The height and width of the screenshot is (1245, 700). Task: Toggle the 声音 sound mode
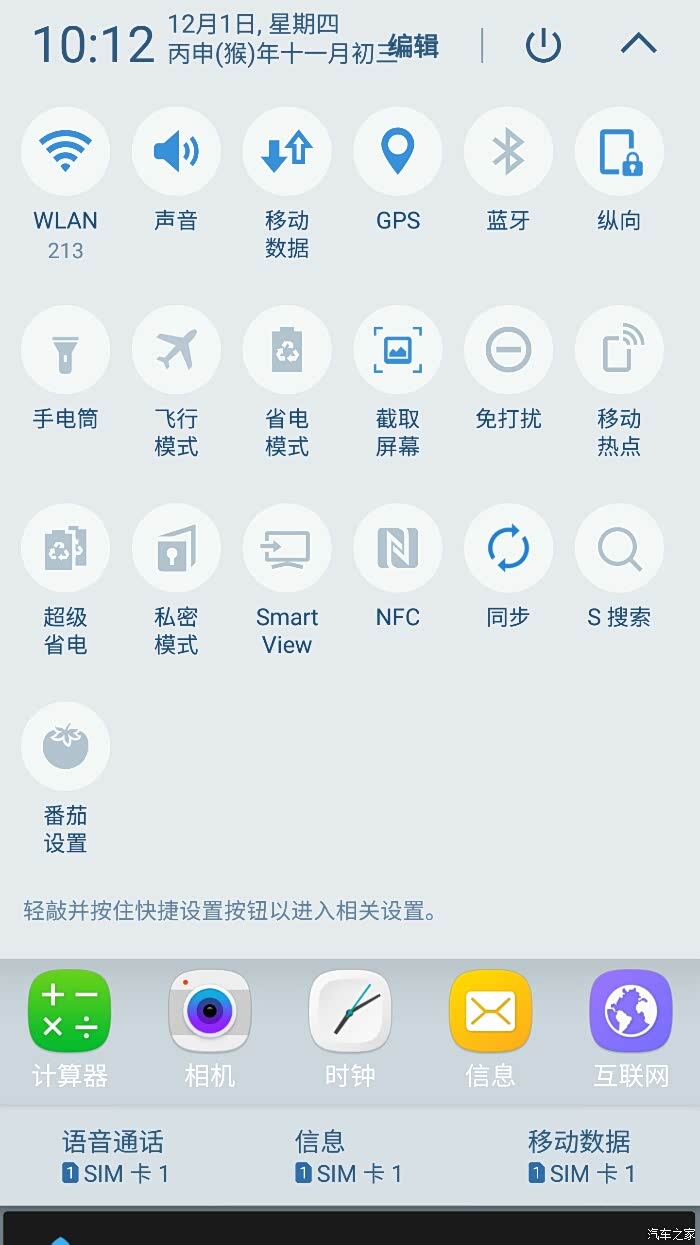(x=176, y=151)
